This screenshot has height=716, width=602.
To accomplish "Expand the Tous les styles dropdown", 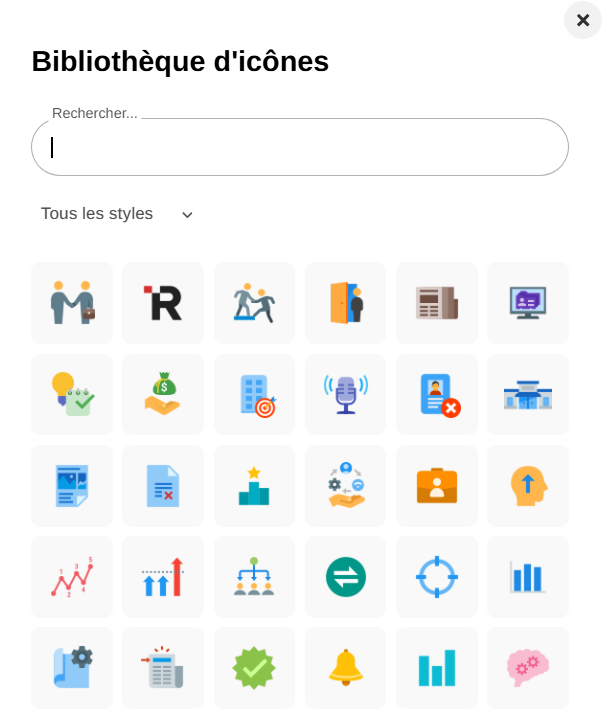I will (x=117, y=214).
